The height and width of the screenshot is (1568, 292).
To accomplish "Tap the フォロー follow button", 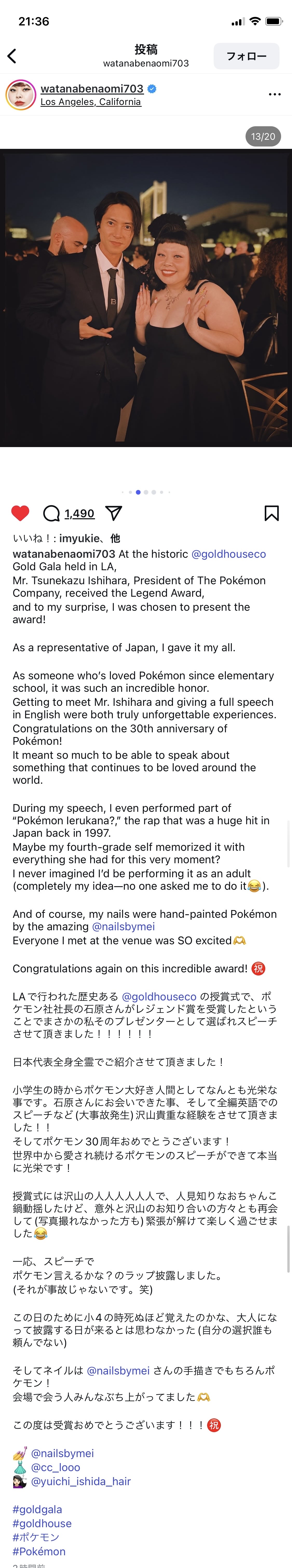I will pos(246,56).
